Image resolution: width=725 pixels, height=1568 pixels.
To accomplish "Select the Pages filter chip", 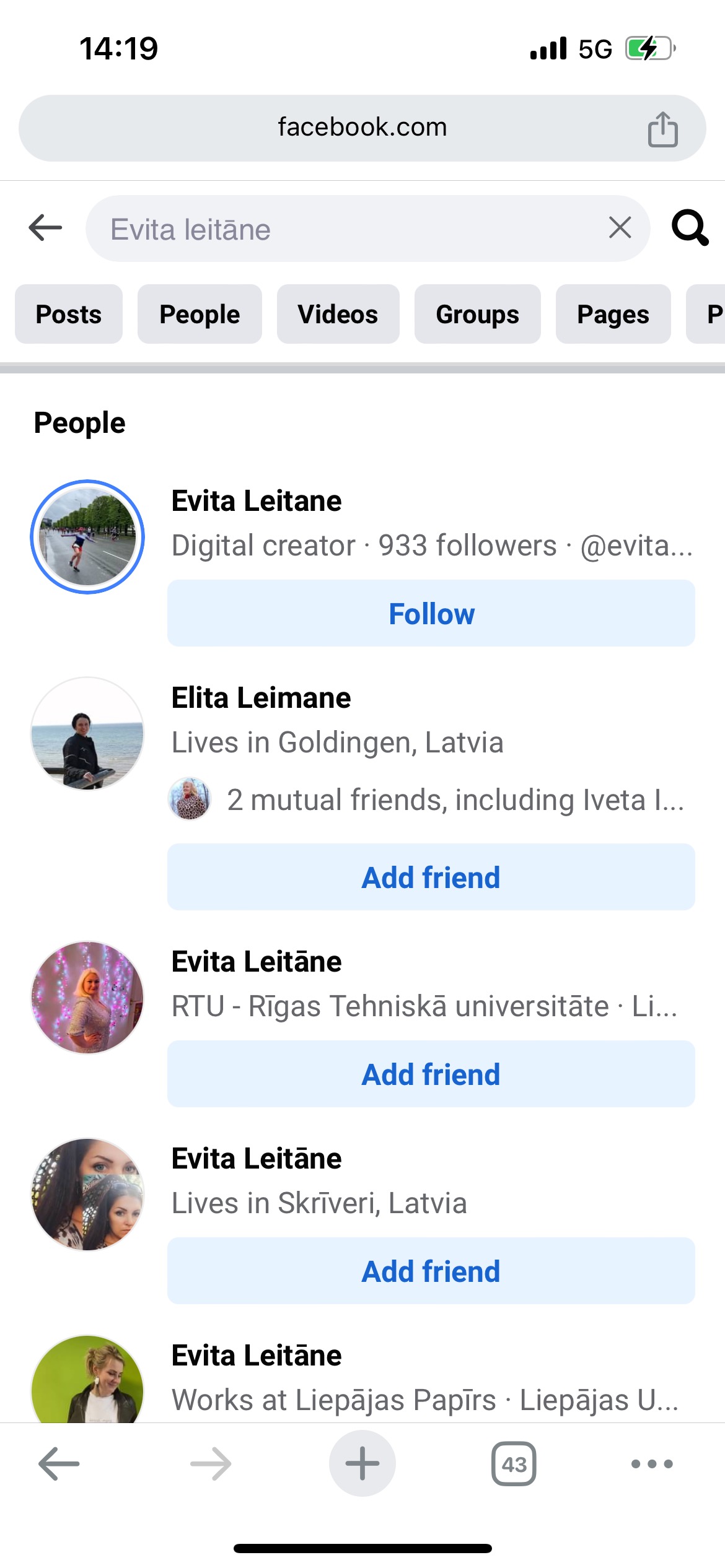I will (613, 314).
